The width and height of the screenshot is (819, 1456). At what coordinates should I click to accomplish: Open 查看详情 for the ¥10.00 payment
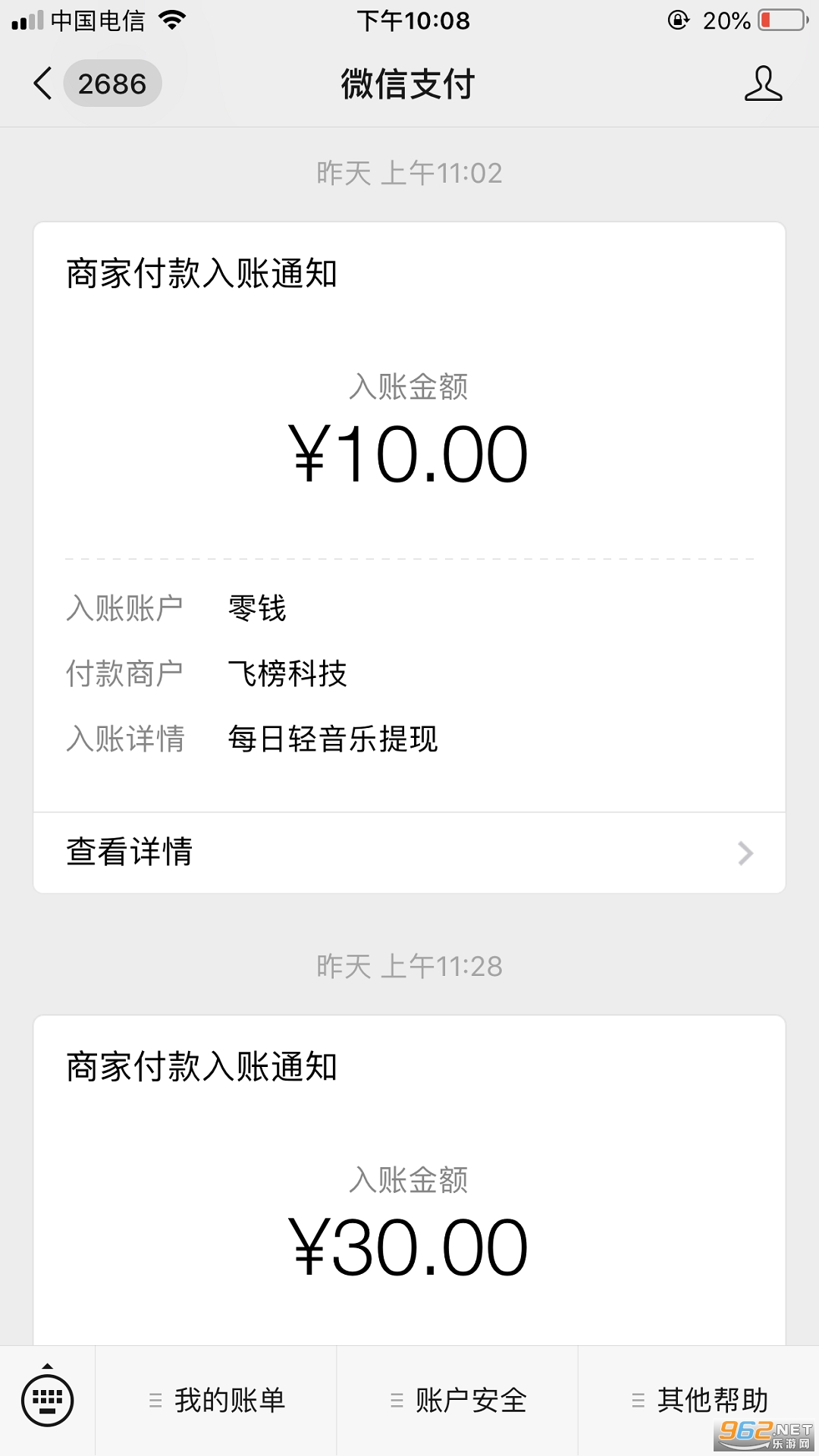click(x=409, y=852)
